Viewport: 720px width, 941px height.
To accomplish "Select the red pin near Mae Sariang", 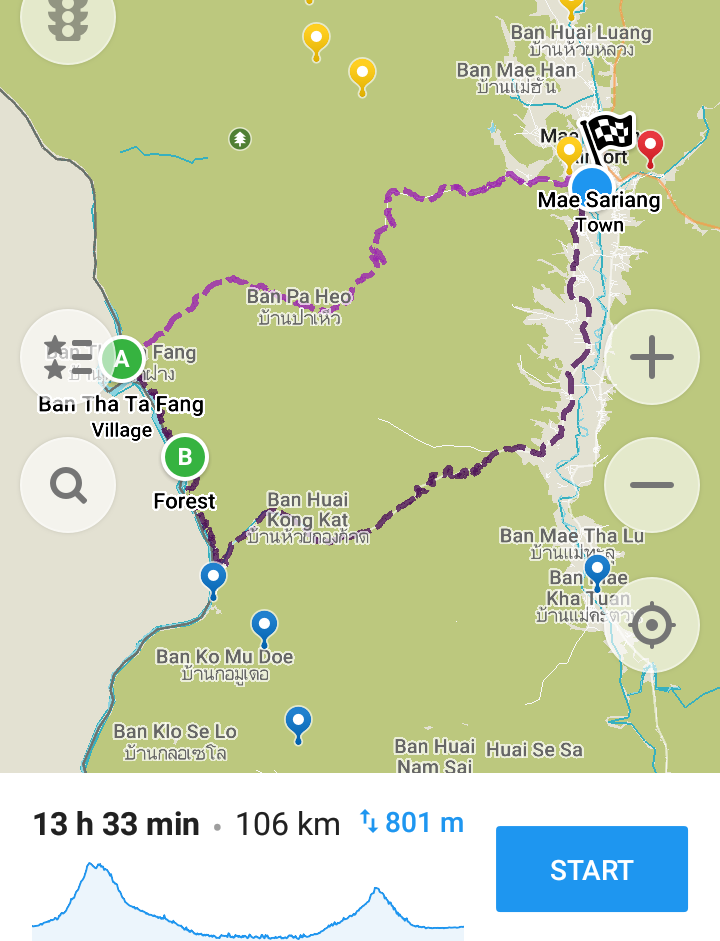I will click(x=650, y=147).
